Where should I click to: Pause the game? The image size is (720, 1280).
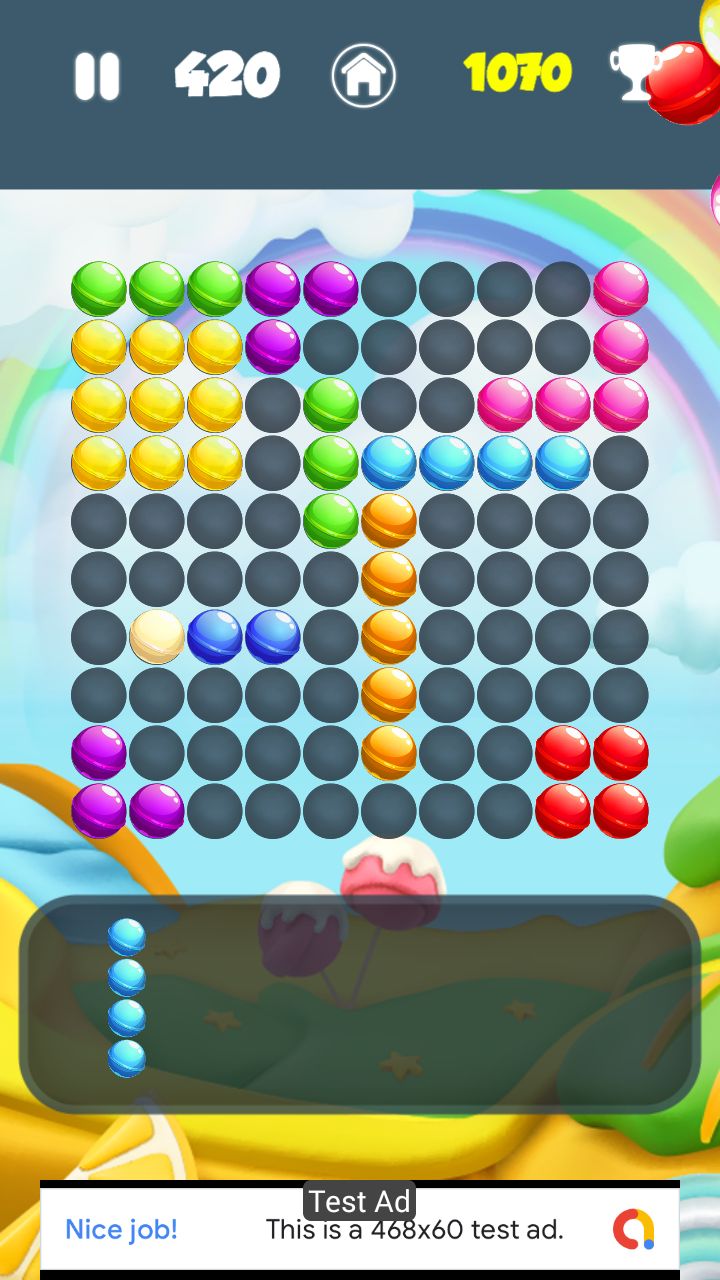pos(97,76)
